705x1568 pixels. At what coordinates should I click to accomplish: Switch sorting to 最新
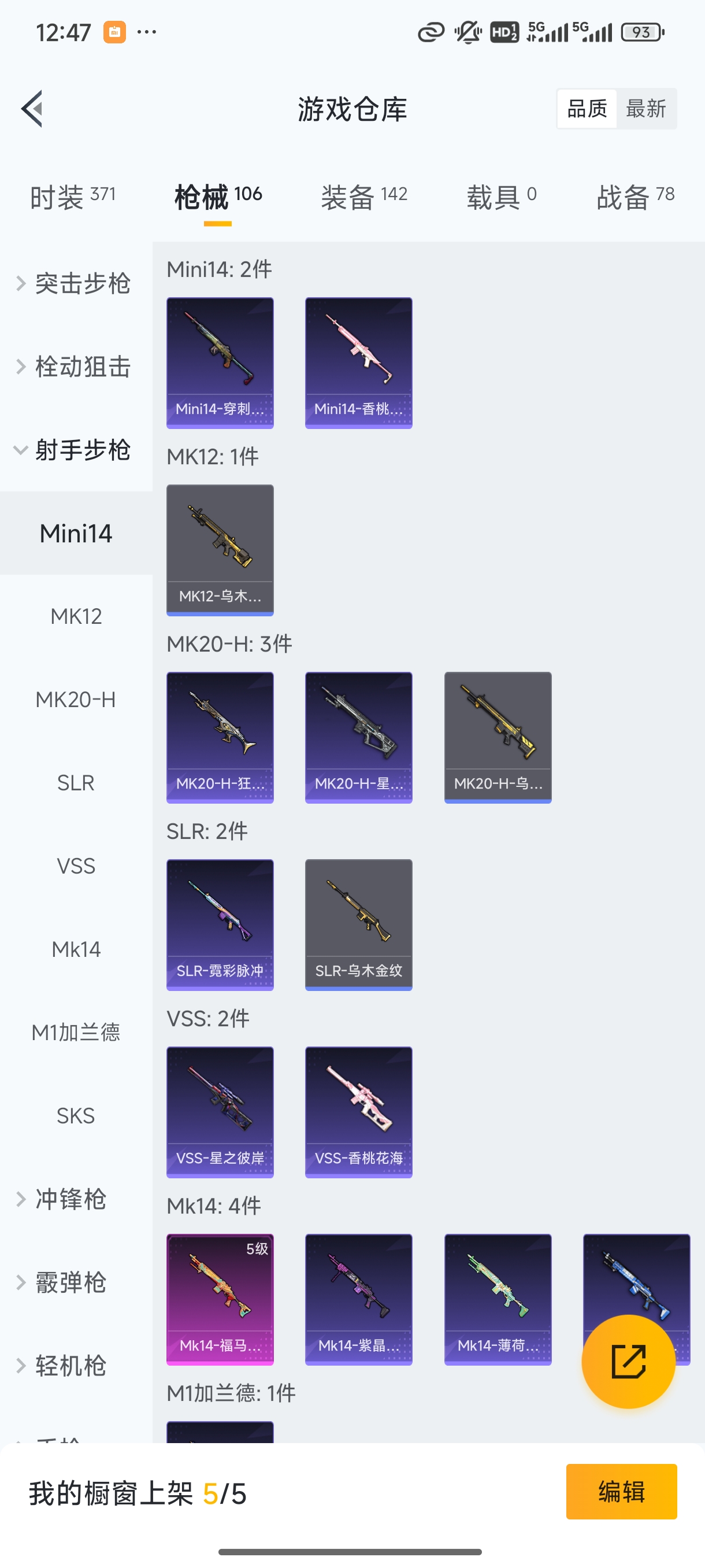coord(647,108)
